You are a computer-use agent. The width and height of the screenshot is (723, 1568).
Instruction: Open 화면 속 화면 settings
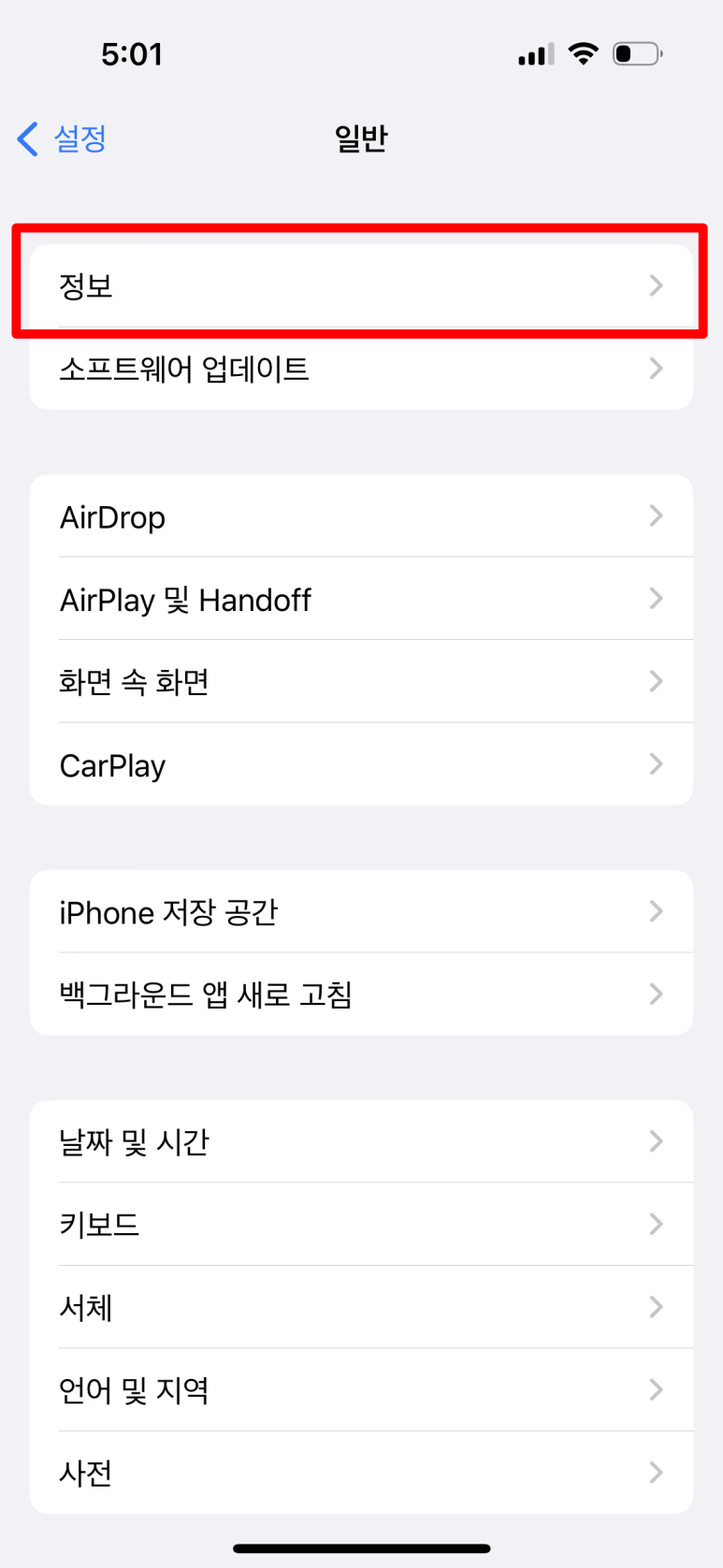pos(361,681)
